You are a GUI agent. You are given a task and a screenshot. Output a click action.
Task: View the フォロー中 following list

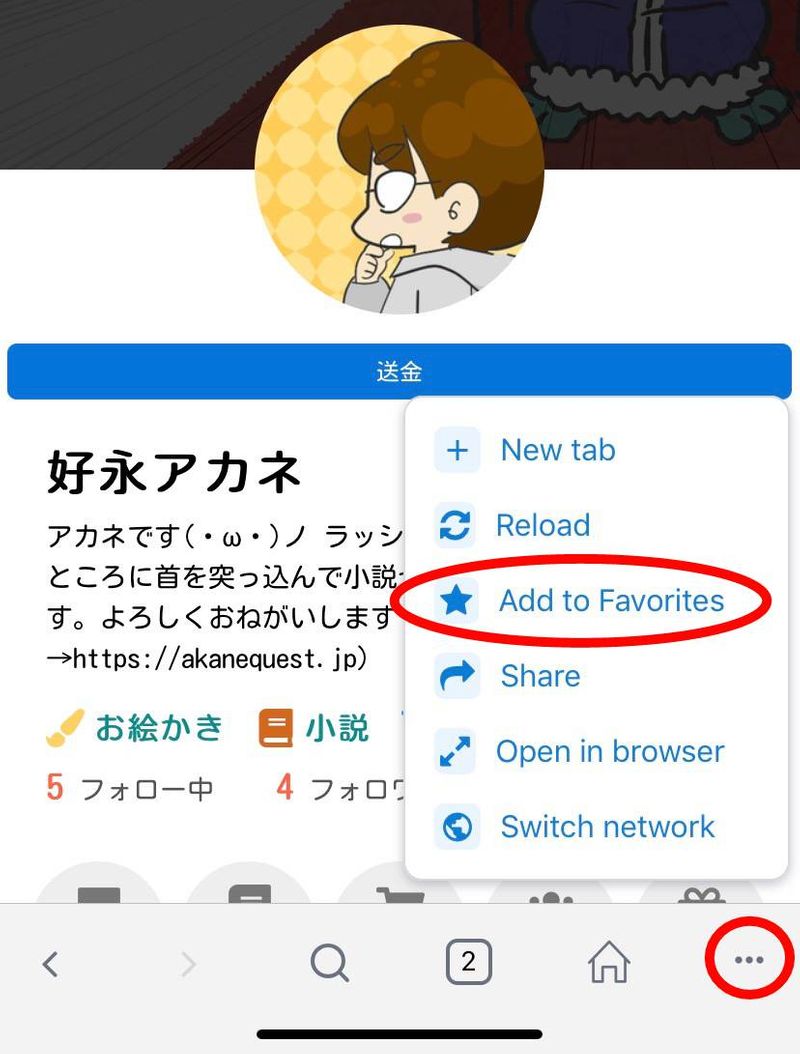pos(130,789)
